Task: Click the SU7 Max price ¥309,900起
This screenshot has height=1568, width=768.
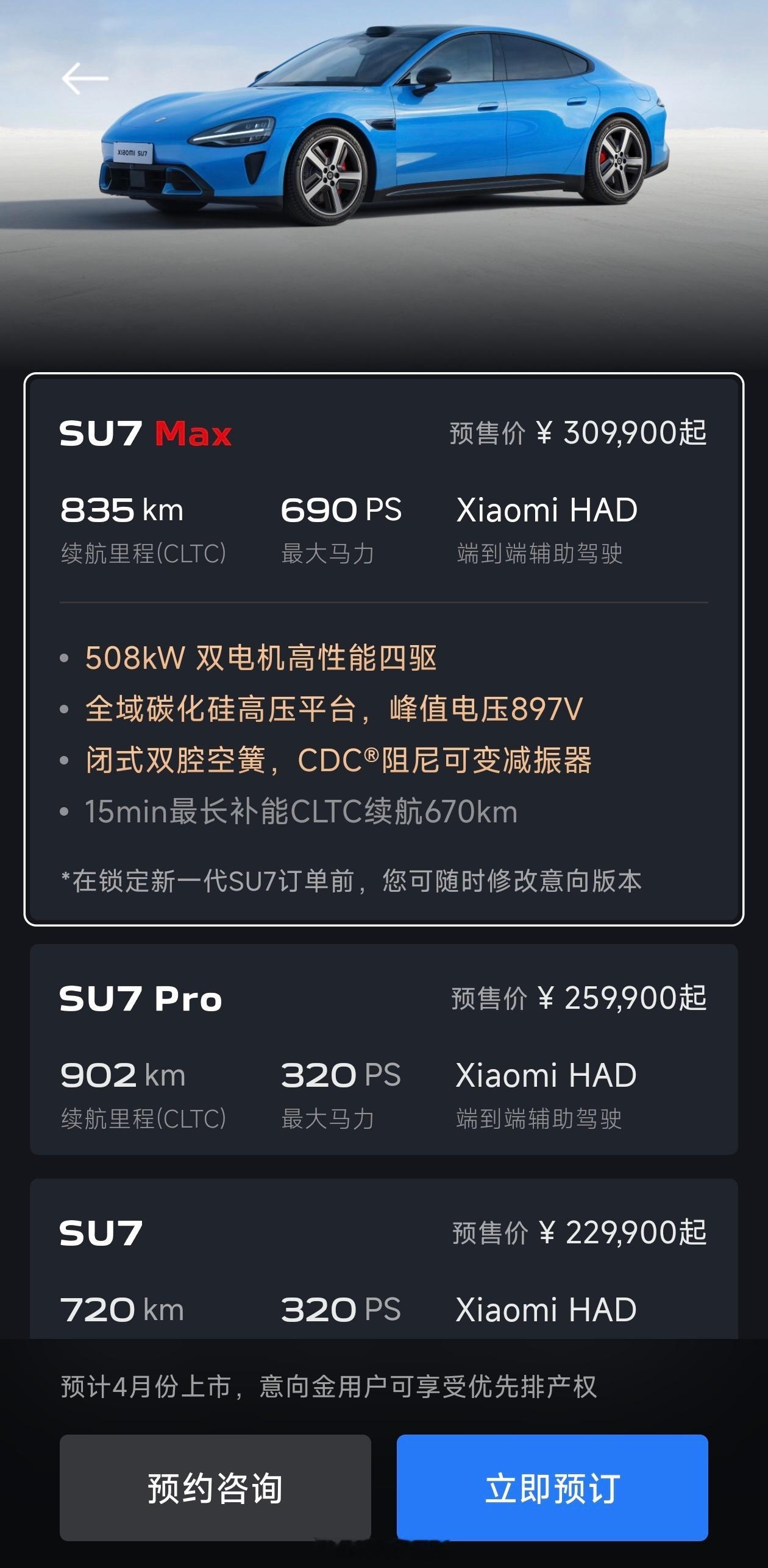Action: point(577,434)
